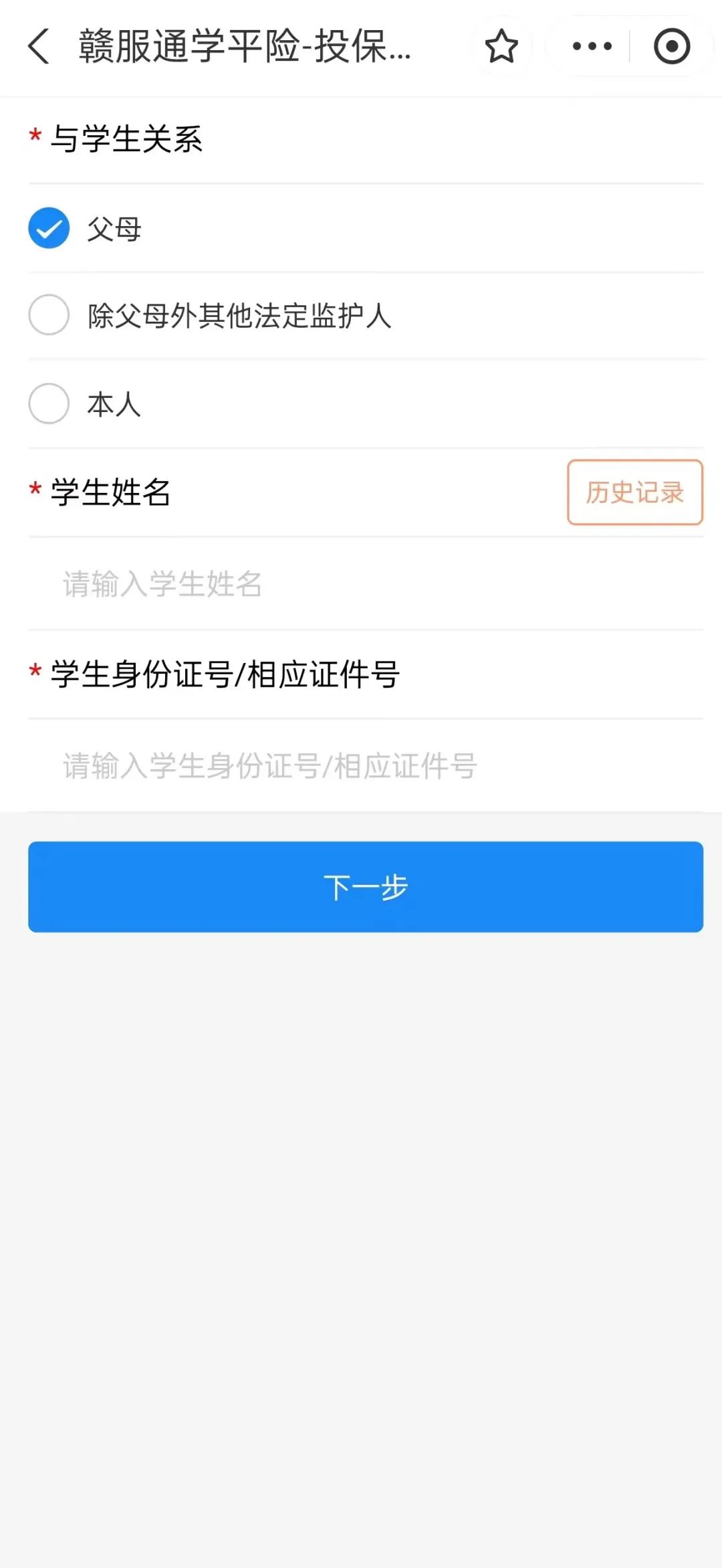Select 本人 as relationship
Viewport: 722px width, 1568px height.
[366, 404]
